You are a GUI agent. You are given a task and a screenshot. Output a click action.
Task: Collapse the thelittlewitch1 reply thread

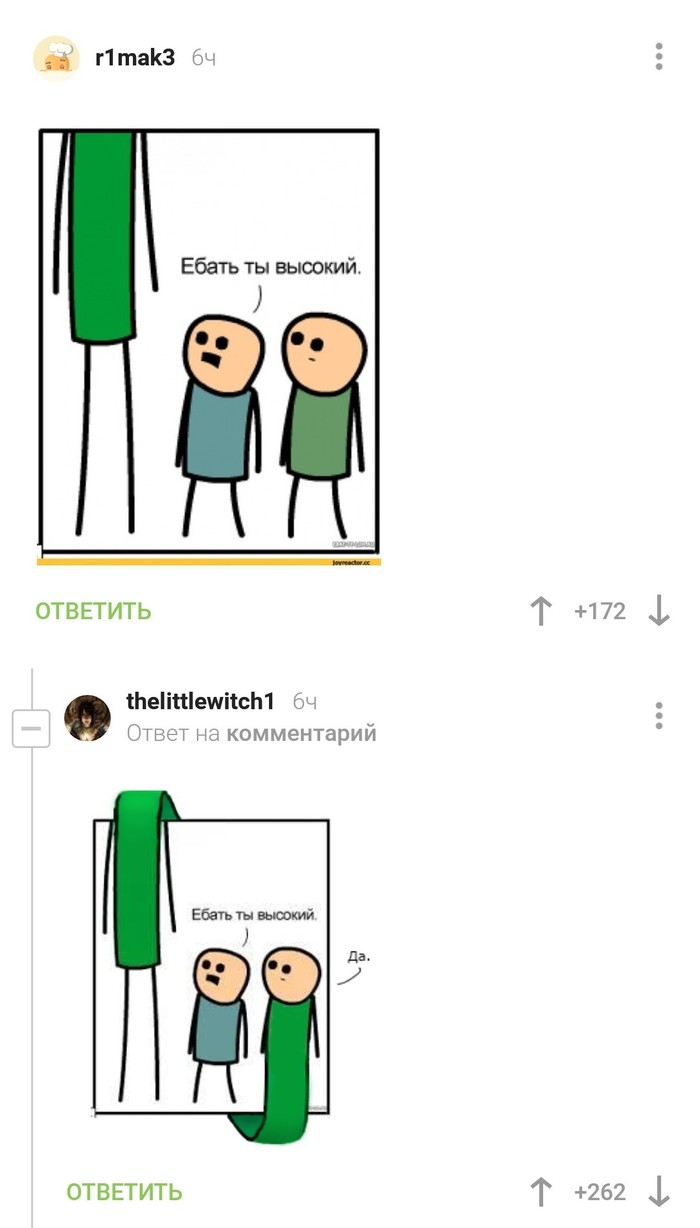click(x=30, y=731)
